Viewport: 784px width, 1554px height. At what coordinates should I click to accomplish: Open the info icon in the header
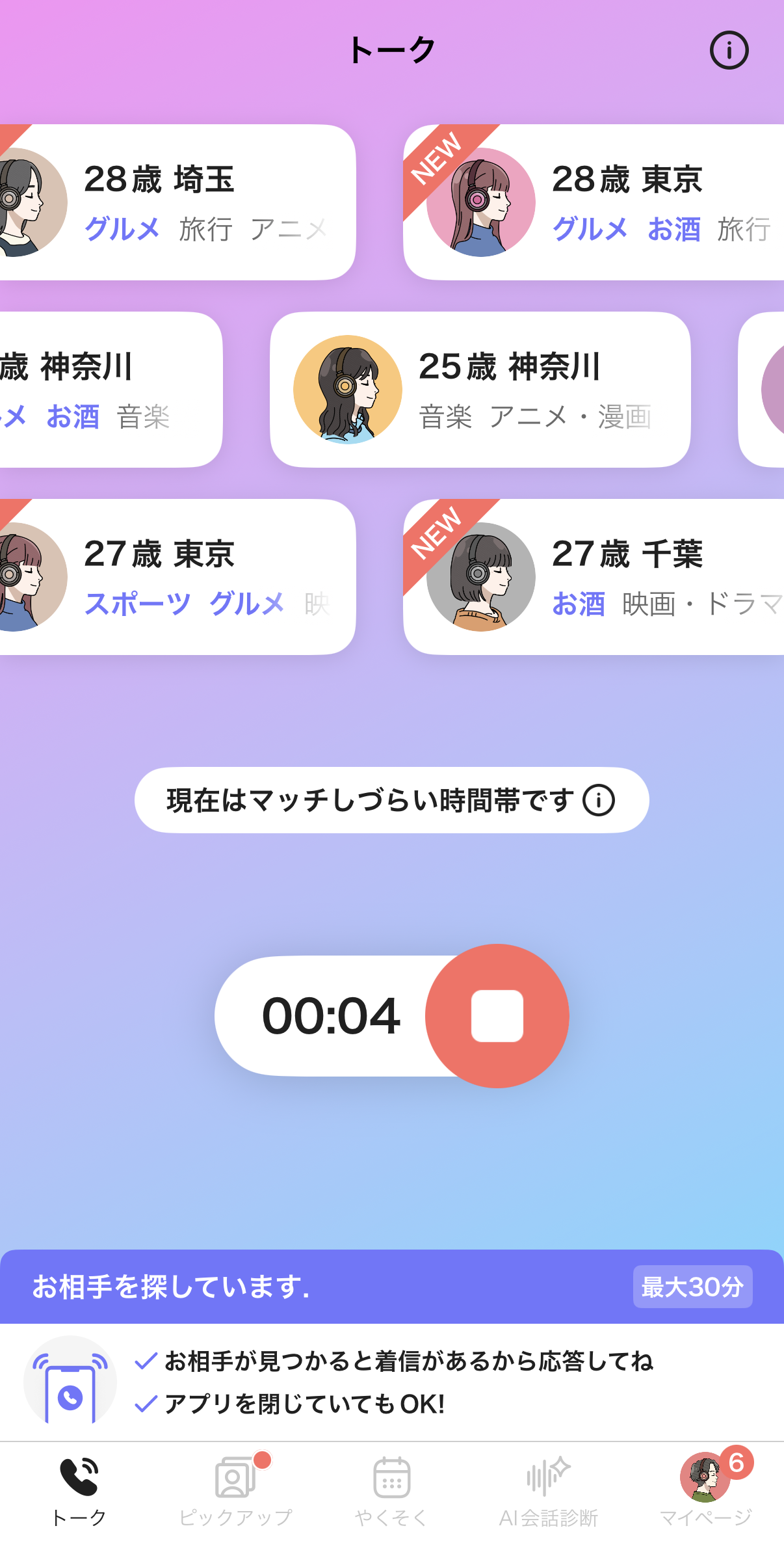(729, 51)
